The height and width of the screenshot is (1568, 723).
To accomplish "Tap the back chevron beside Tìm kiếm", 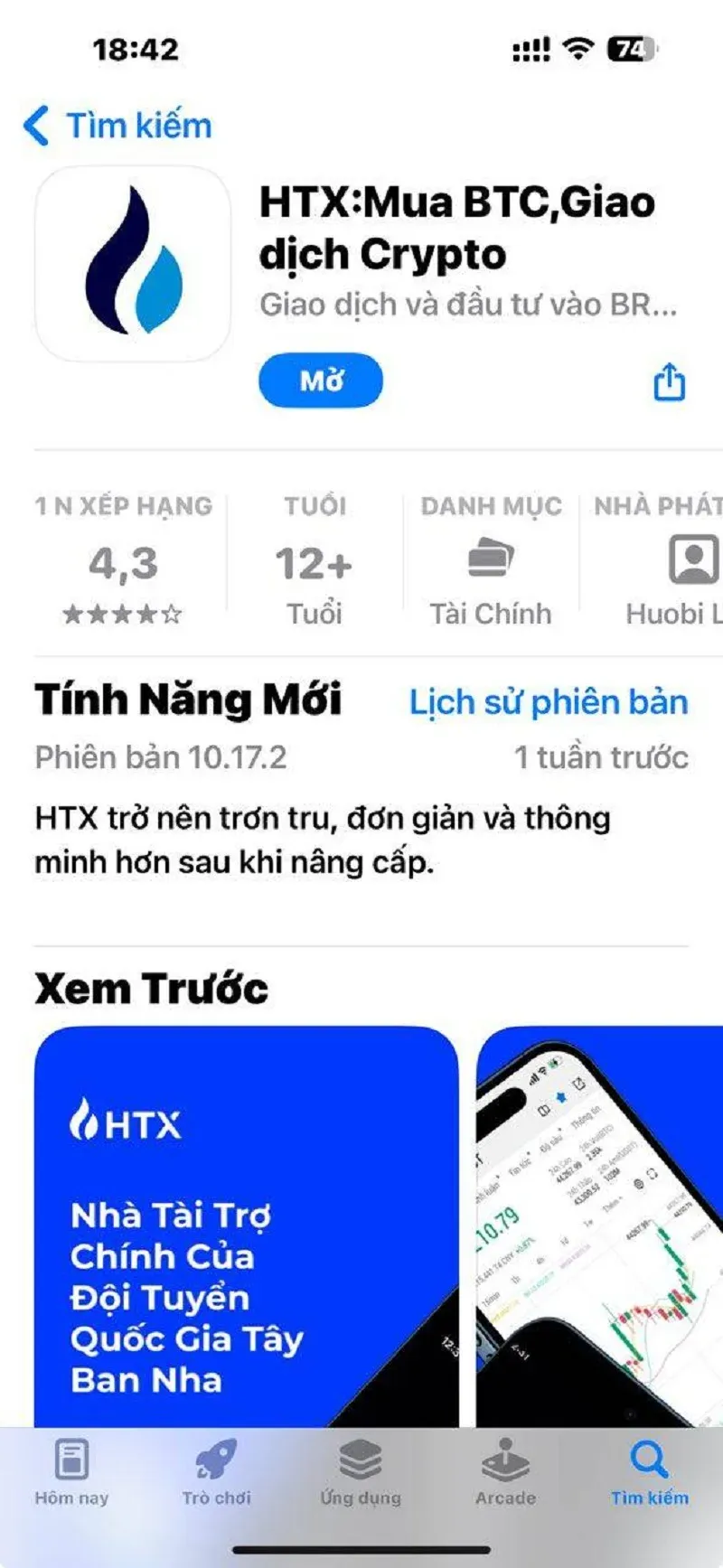I will 34,125.
